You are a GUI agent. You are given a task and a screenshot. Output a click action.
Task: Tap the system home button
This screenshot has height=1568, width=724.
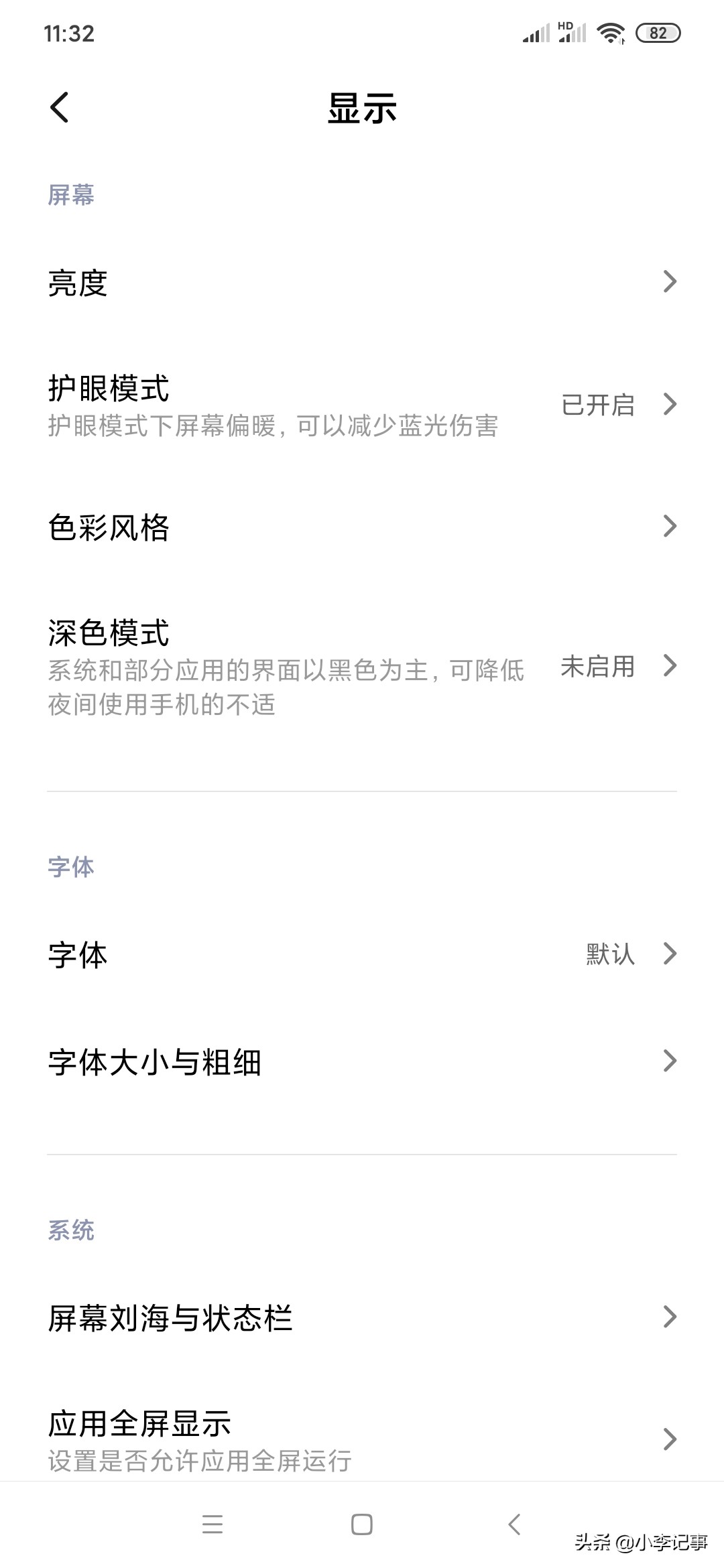click(362, 1524)
